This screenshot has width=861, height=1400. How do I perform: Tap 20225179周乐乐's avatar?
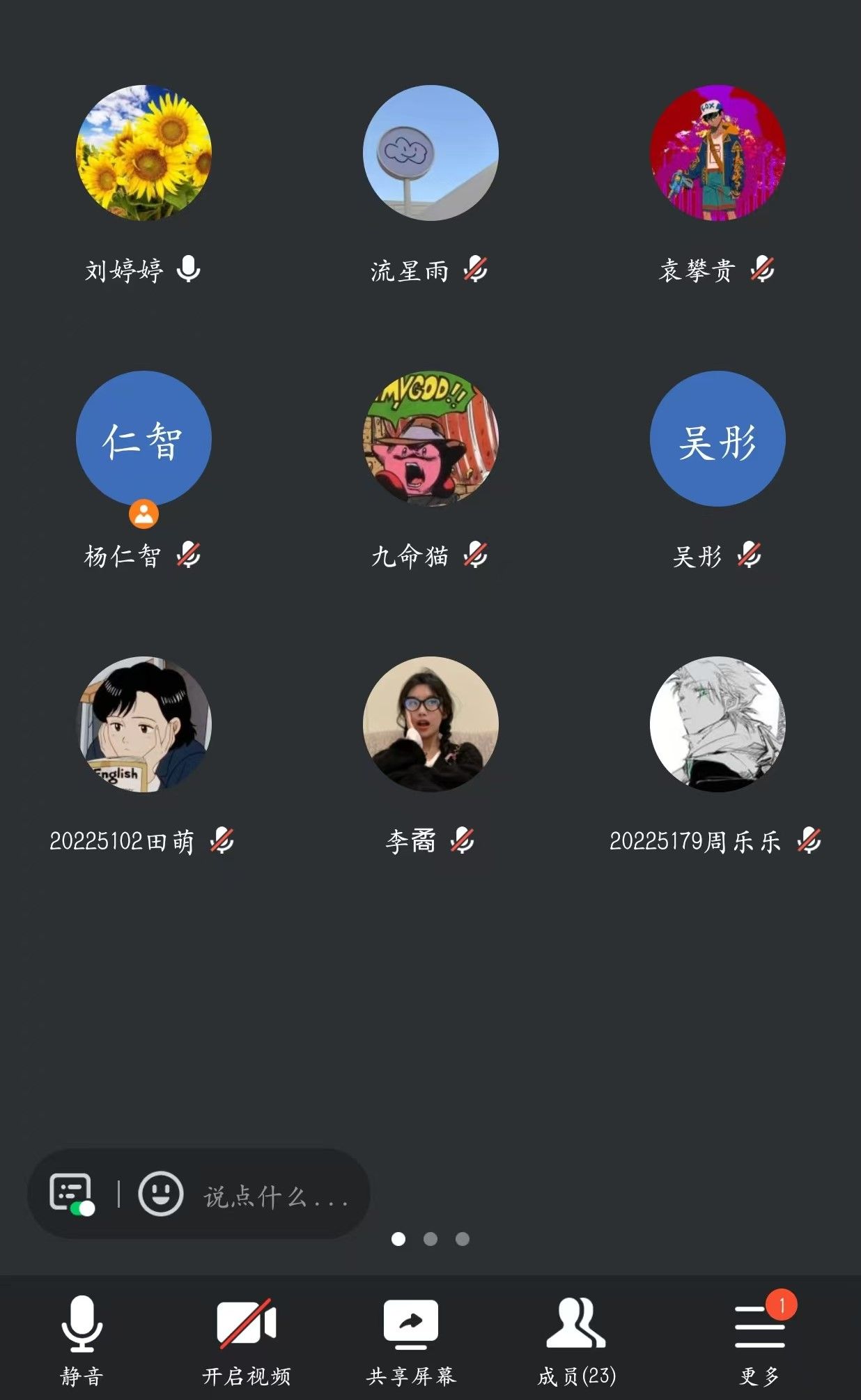717,724
